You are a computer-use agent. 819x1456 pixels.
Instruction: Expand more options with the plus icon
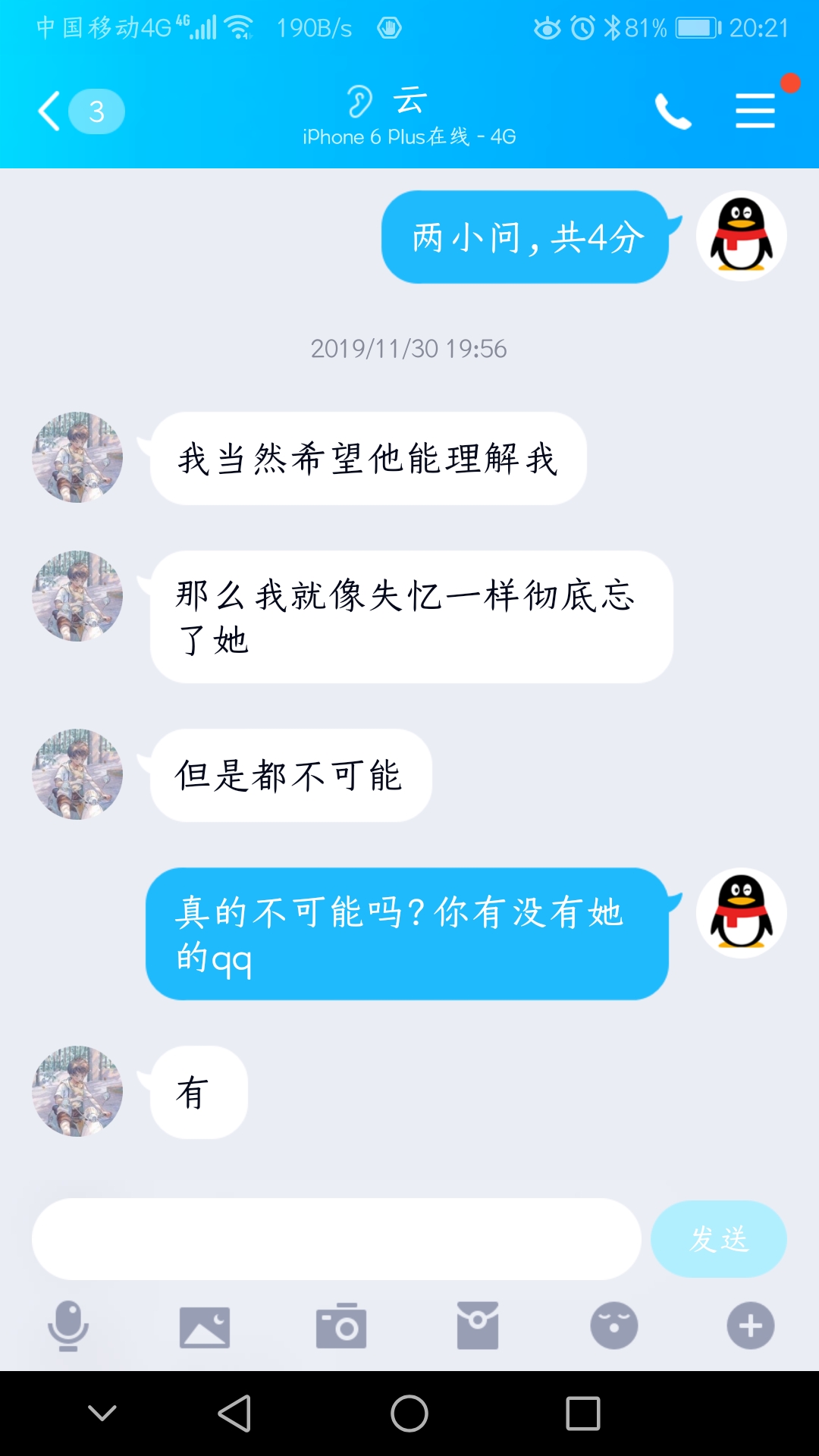click(x=751, y=1326)
